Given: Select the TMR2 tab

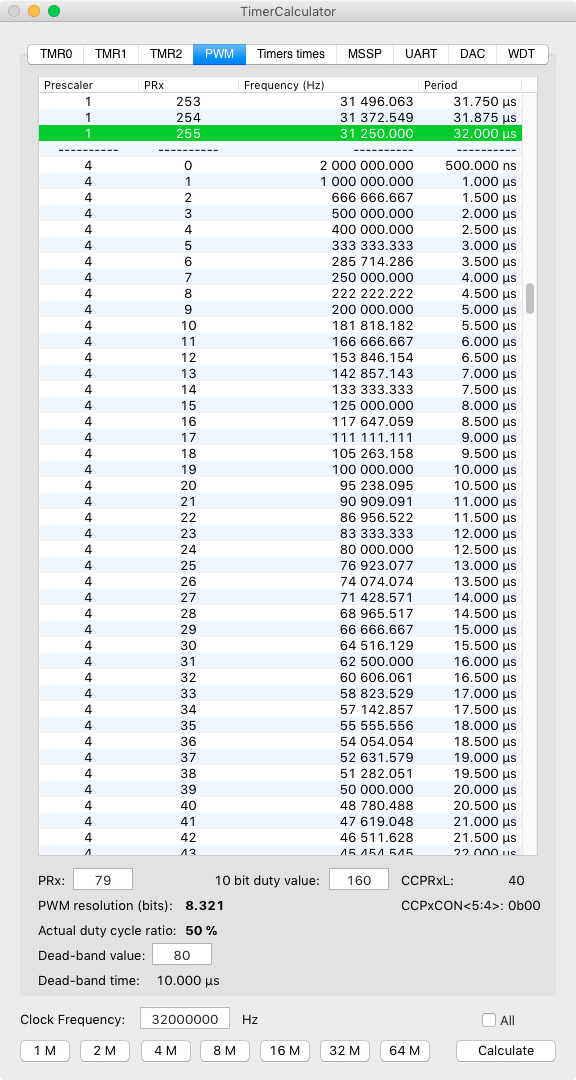Looking at the screenshot, I should [x=166, y=54].
